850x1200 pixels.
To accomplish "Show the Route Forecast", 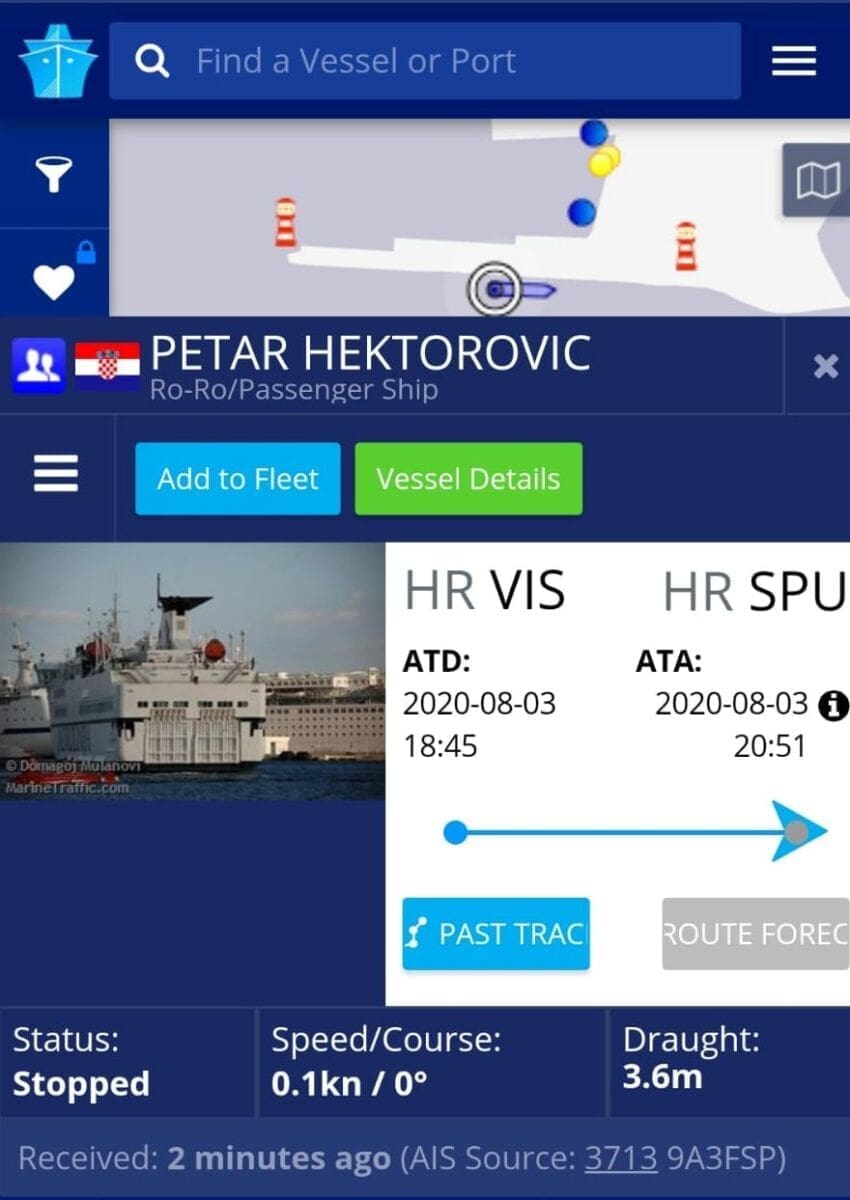I will 755,934.
